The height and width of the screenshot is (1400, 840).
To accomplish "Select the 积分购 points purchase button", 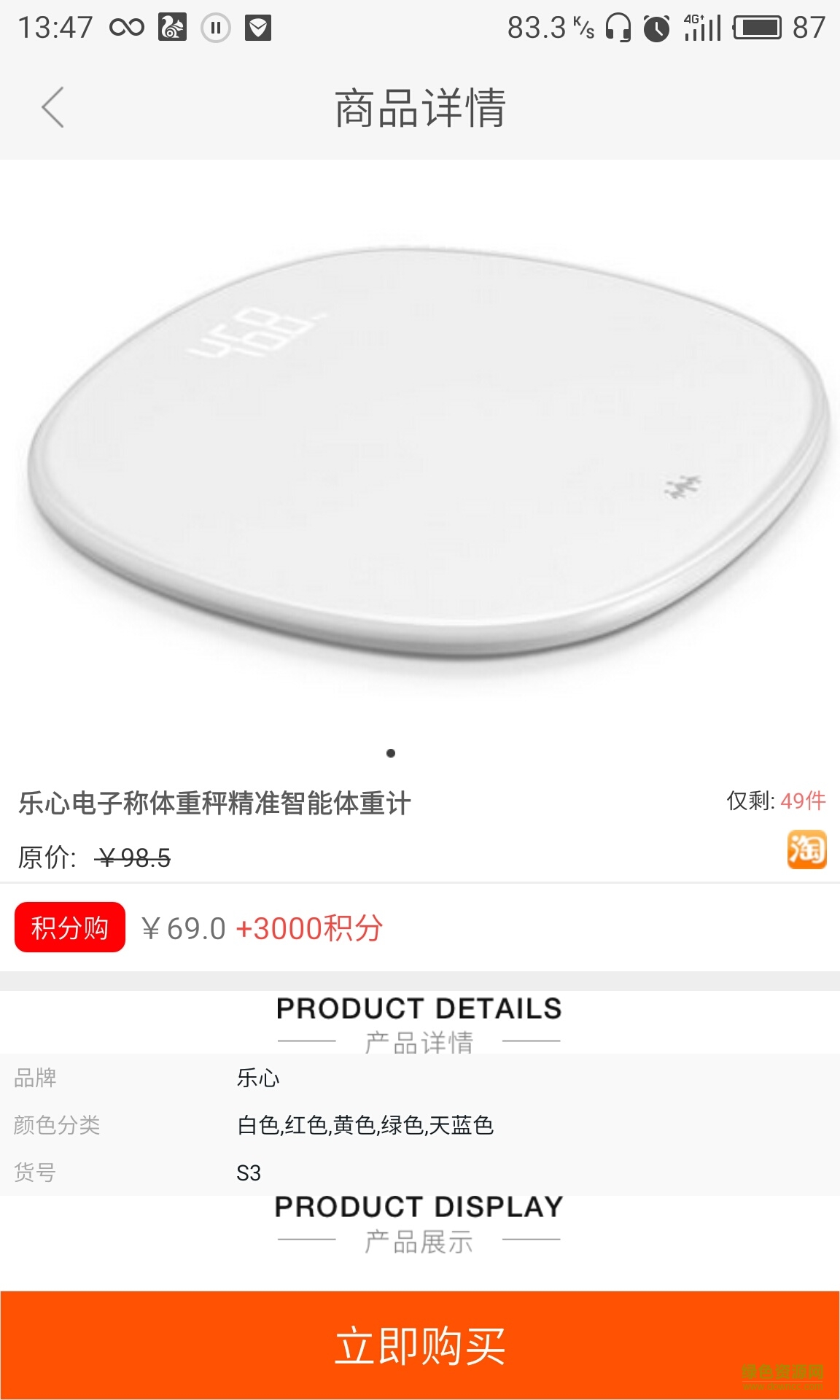I will pyautogui.click(x=70, y=927).
